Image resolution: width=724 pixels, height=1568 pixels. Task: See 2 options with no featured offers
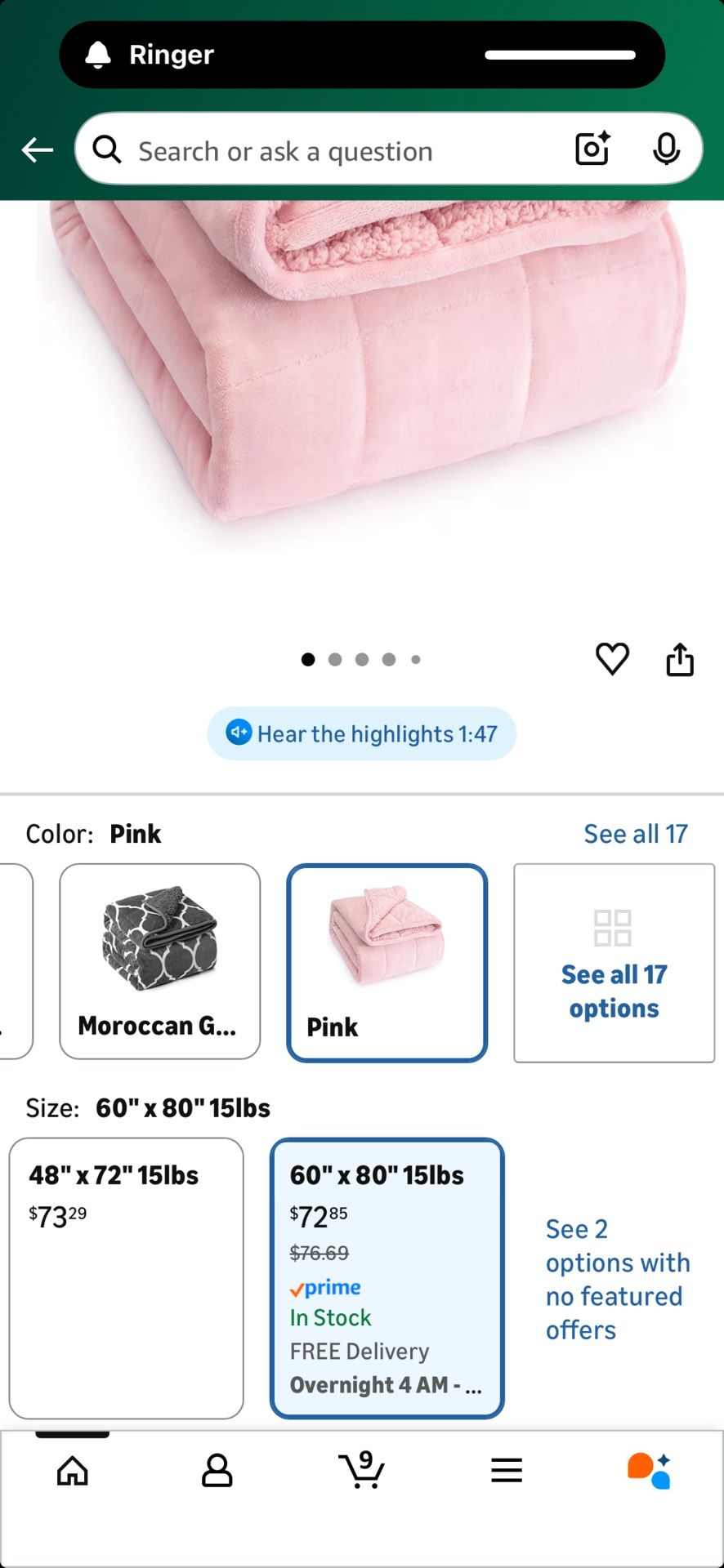pyautogui.click(x=617, y=1279)
